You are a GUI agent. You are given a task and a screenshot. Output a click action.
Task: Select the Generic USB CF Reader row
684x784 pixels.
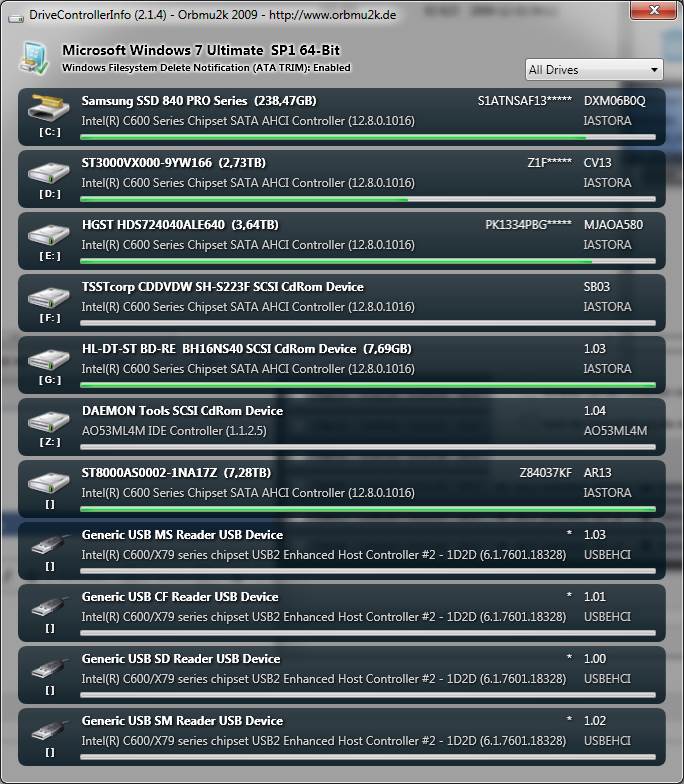point(341,613)
